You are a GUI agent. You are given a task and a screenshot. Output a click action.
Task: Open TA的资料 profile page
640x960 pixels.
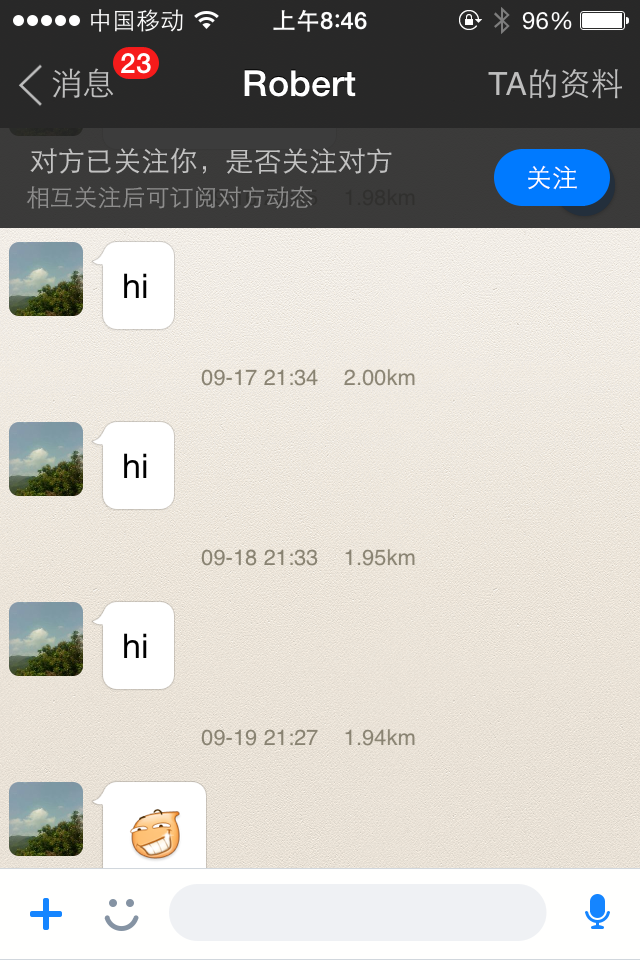point(555,85)
